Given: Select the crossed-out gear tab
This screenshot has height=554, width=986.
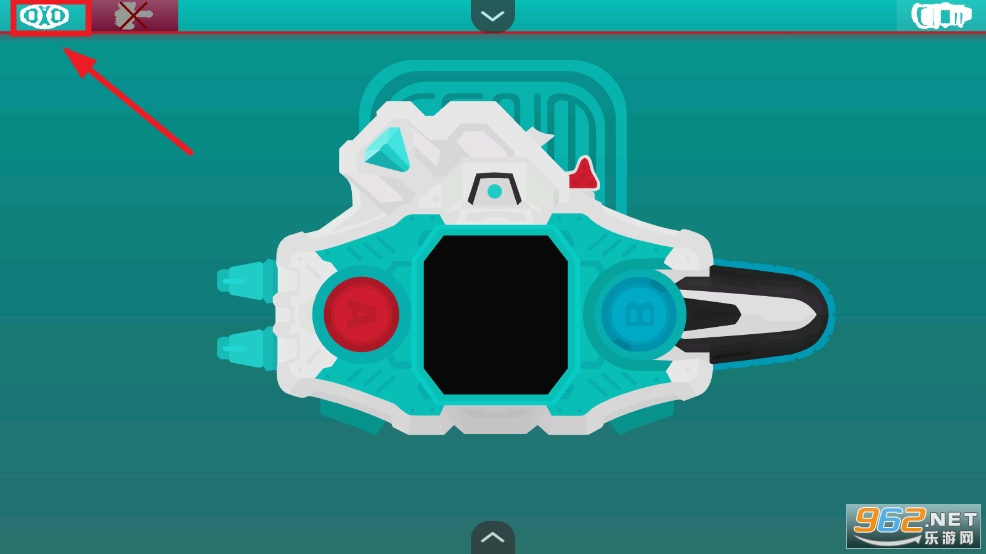Looking at the screenshot, I should 135,16.
